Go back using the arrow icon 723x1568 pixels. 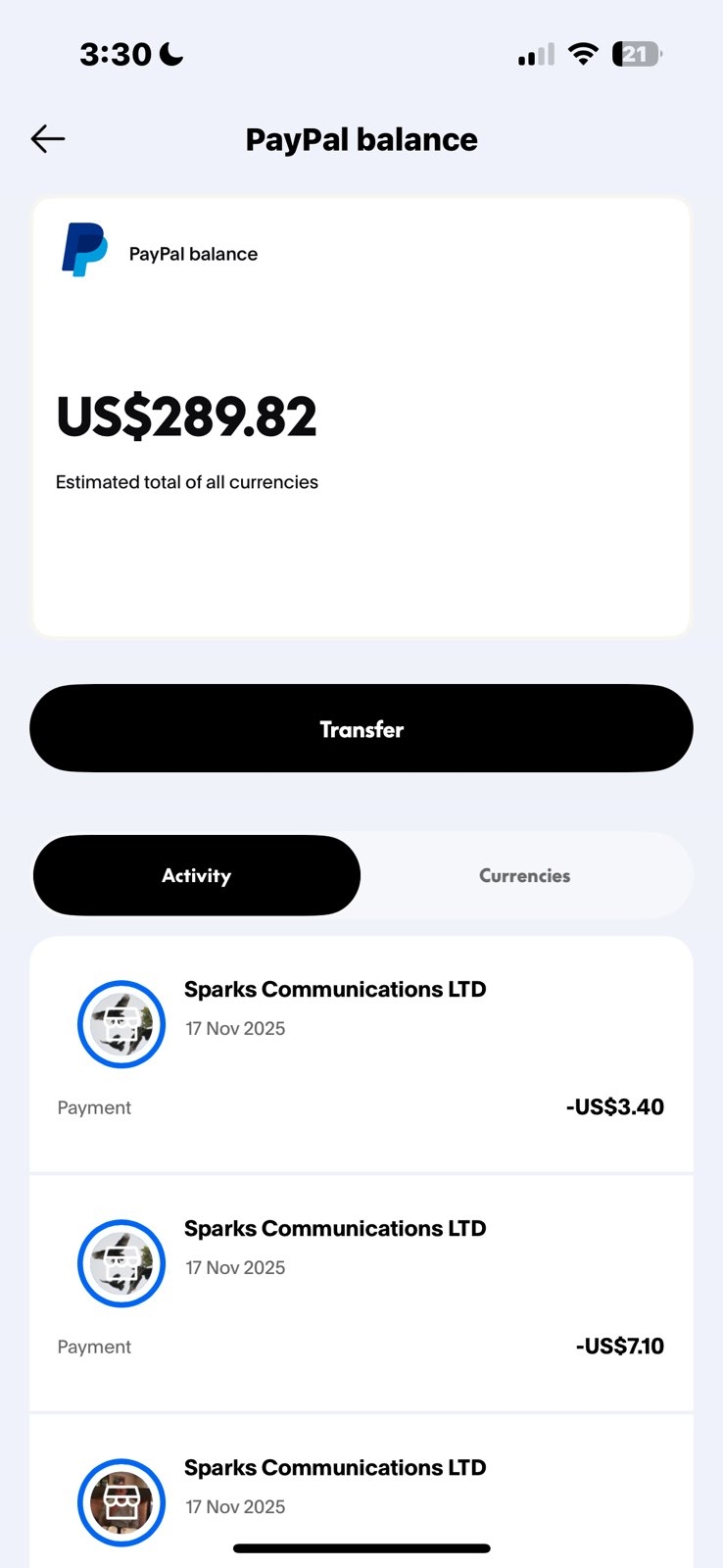pos(48,139)
